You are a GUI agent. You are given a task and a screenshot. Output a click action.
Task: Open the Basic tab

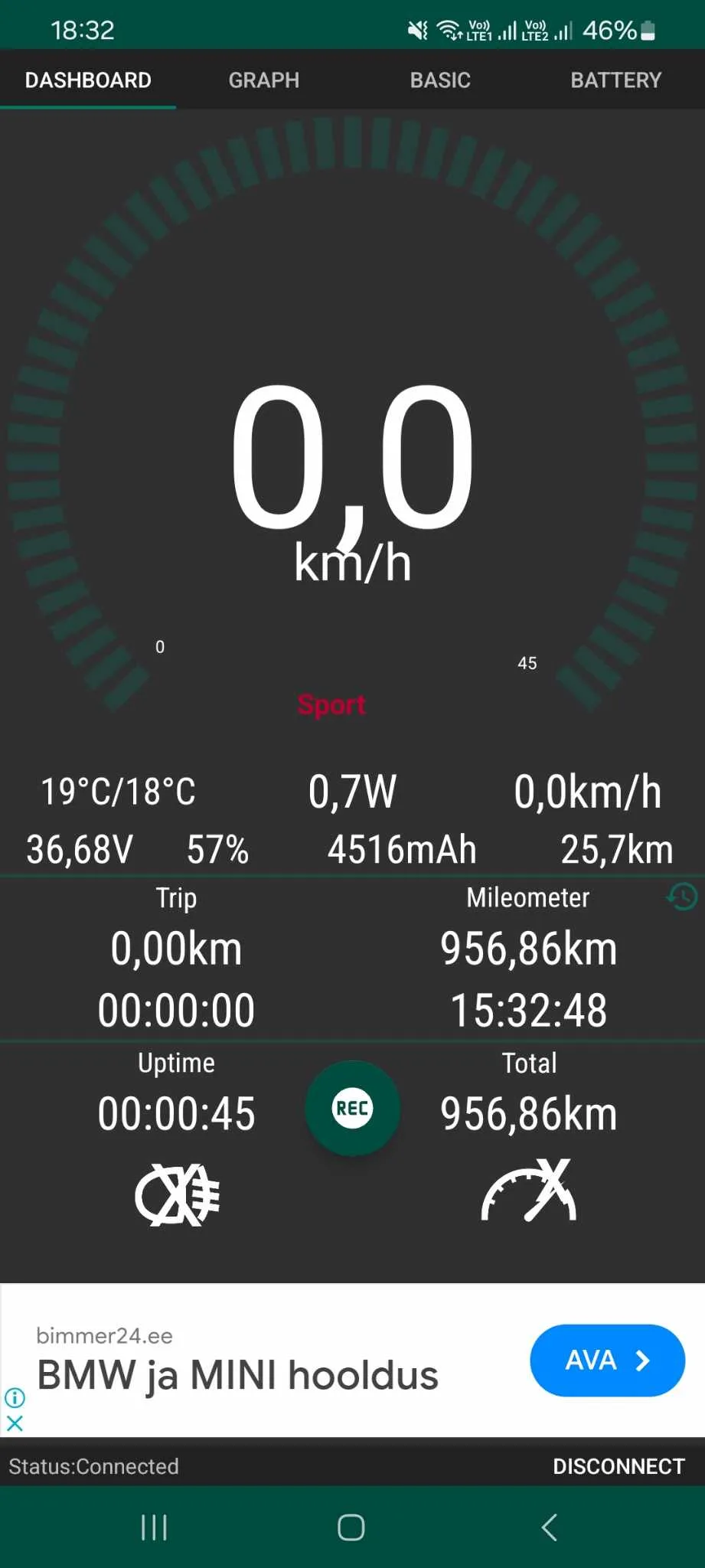point(440,80)
